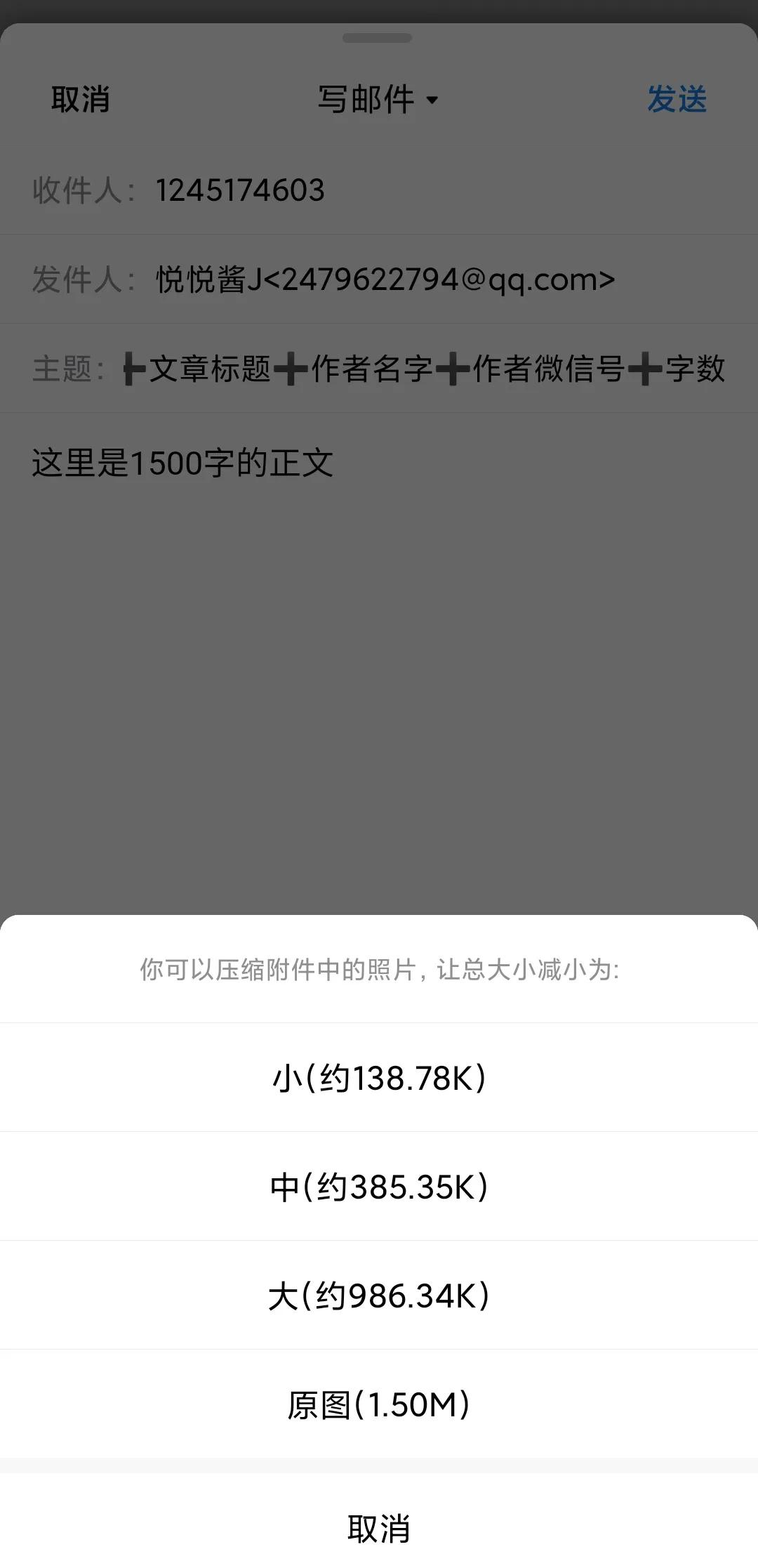758x1568 pixels.
Task: Choose 大 compression at about 986.34K
Action: click(379, 1296)
